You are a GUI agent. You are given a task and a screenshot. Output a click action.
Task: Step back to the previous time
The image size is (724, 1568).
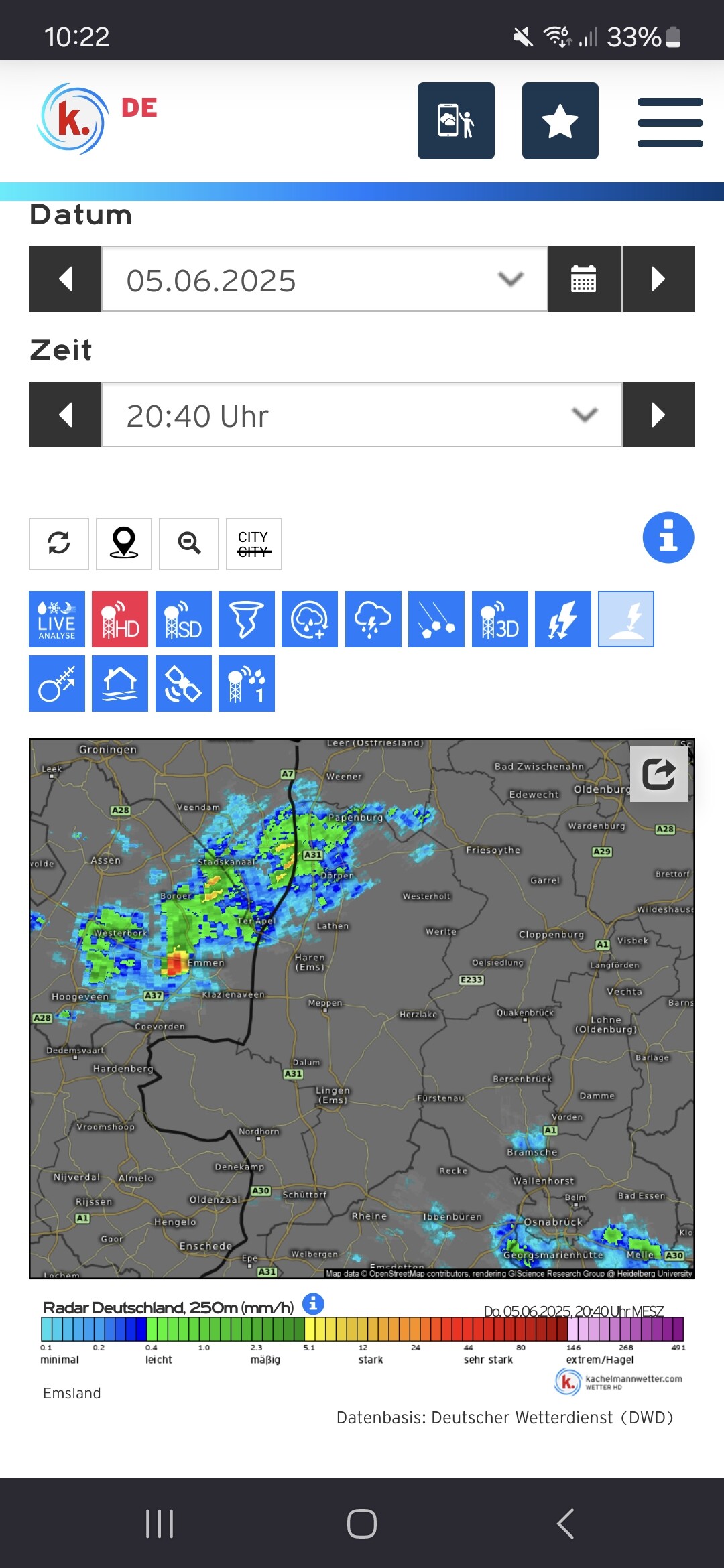[x=65, y=415]
